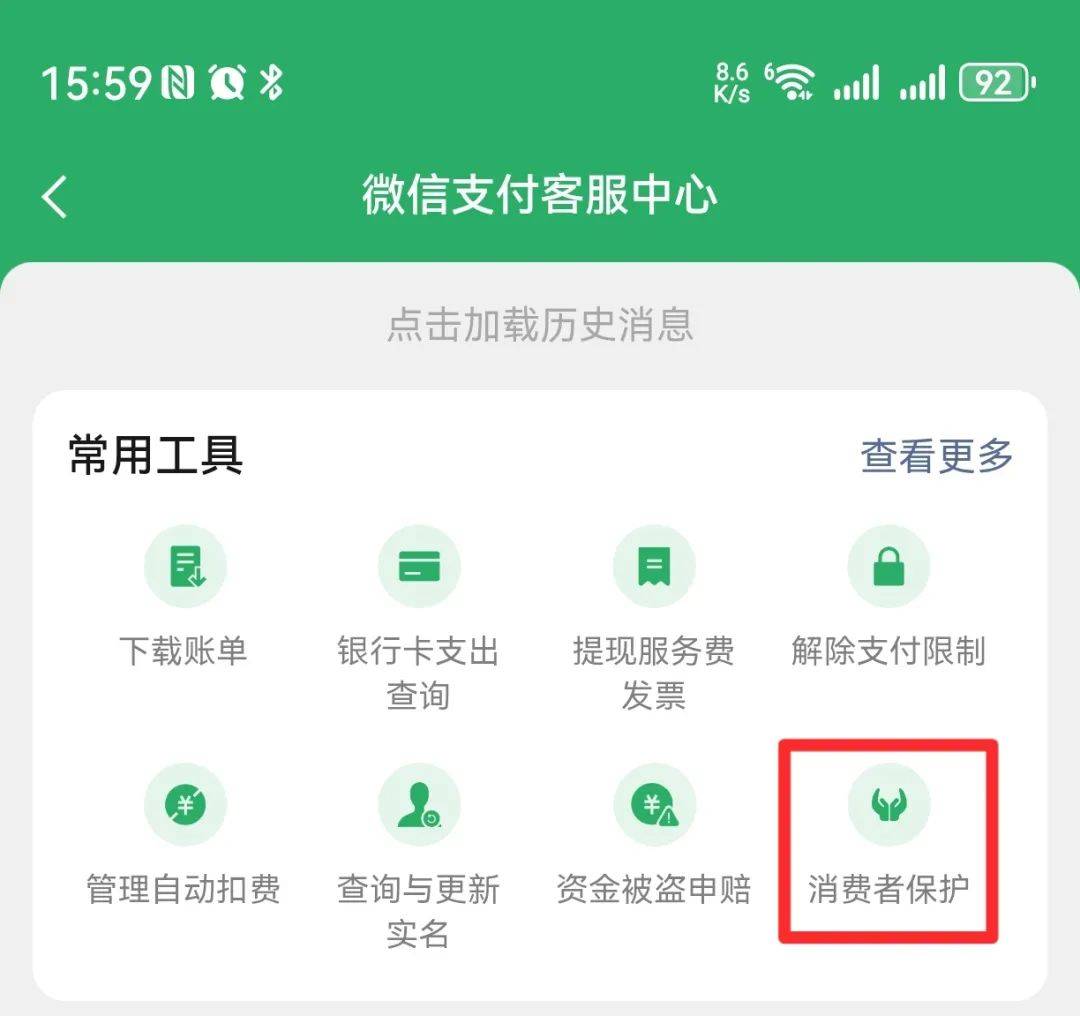Open 查看更多 for more tools

click(936, 456)
